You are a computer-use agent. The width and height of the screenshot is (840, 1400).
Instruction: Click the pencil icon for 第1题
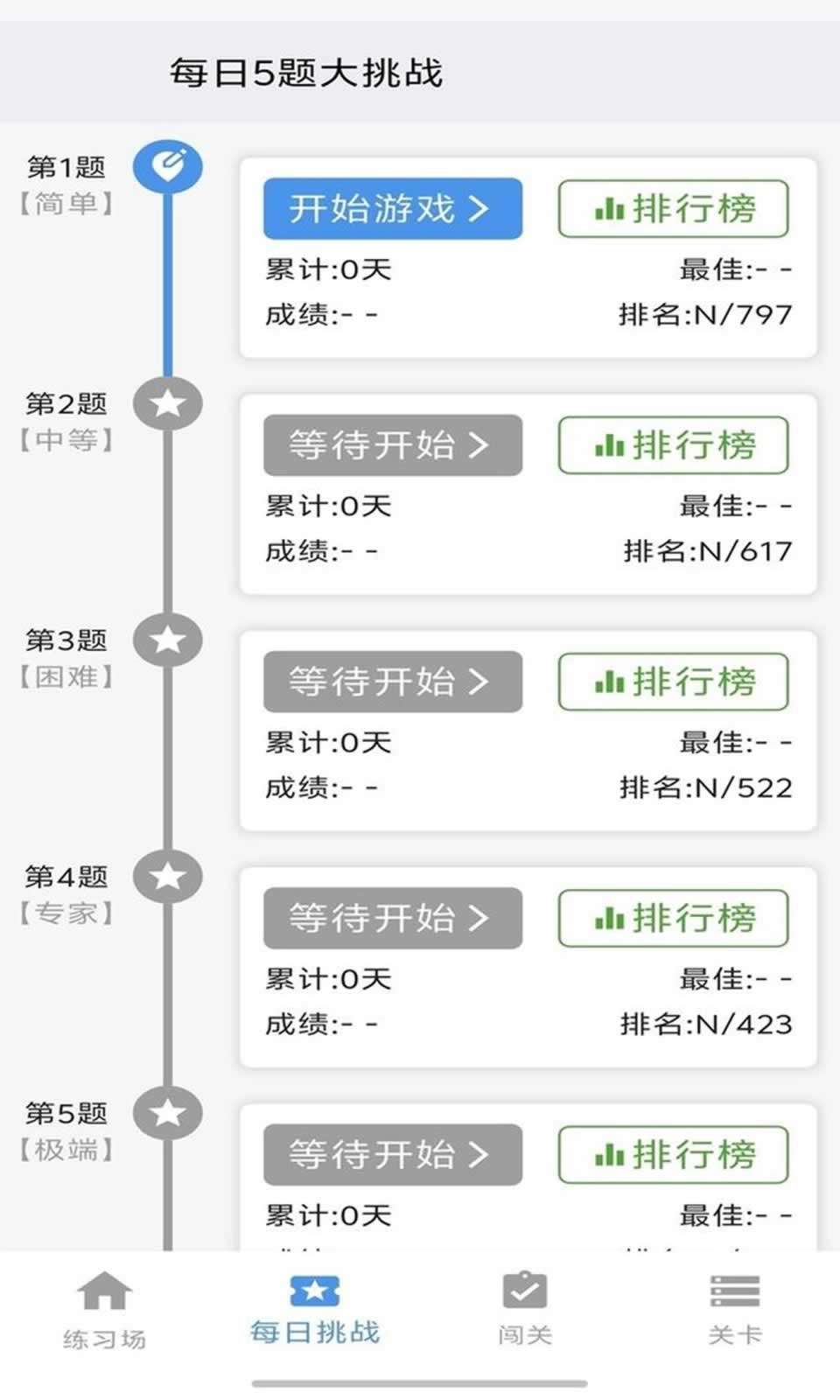[167, 166]
